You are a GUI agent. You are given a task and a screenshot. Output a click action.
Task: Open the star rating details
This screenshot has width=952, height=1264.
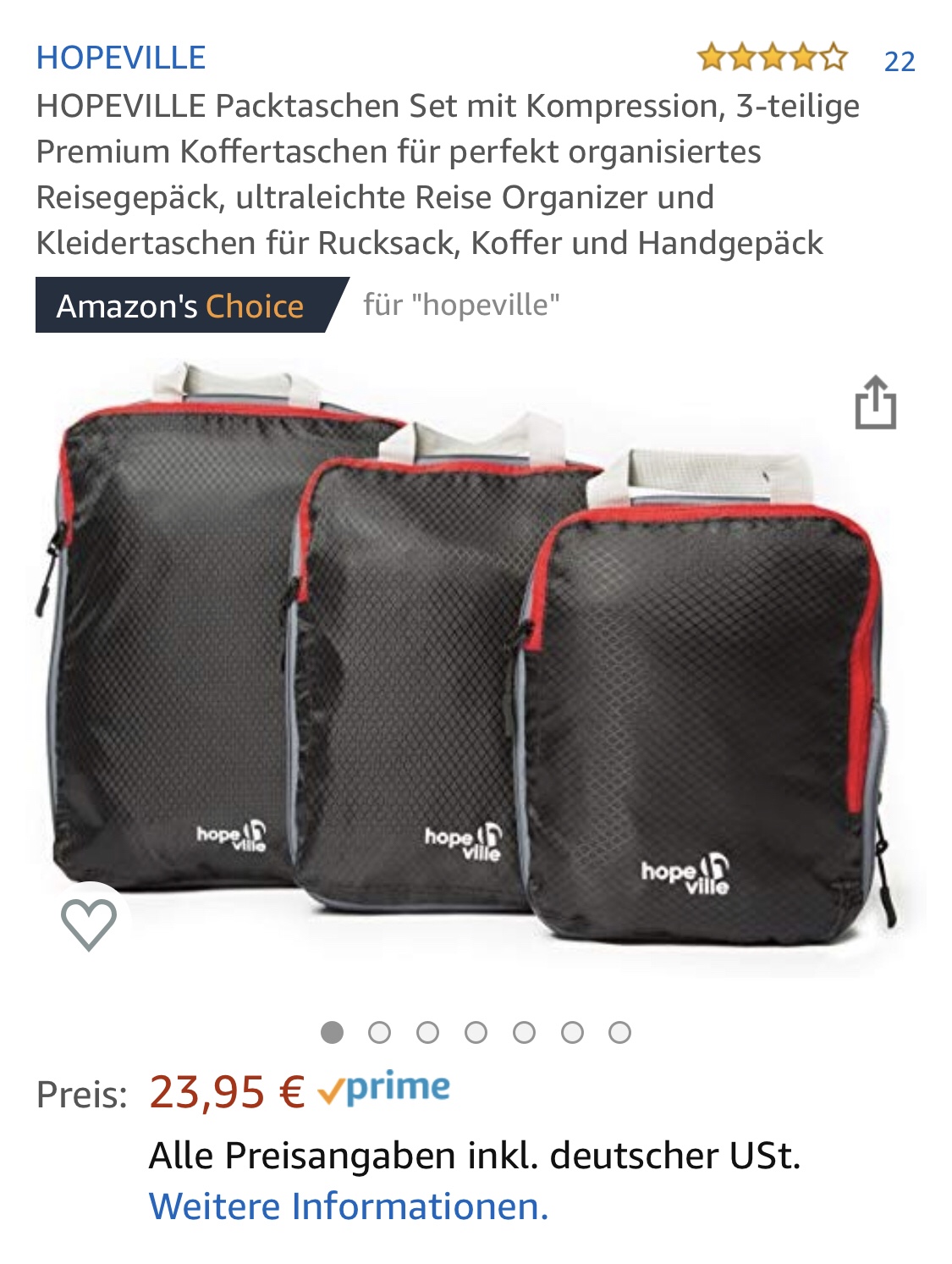tap(772, 58)
